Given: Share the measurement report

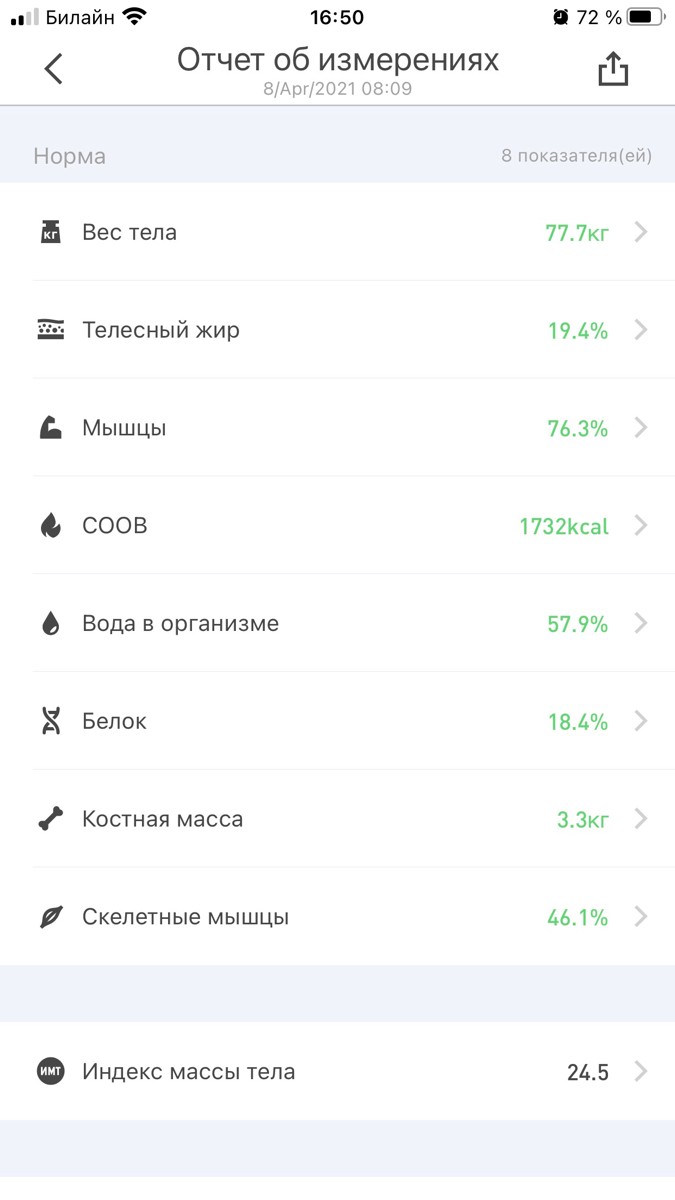Looking at the screenshot, I should click(x=612, y=69).
